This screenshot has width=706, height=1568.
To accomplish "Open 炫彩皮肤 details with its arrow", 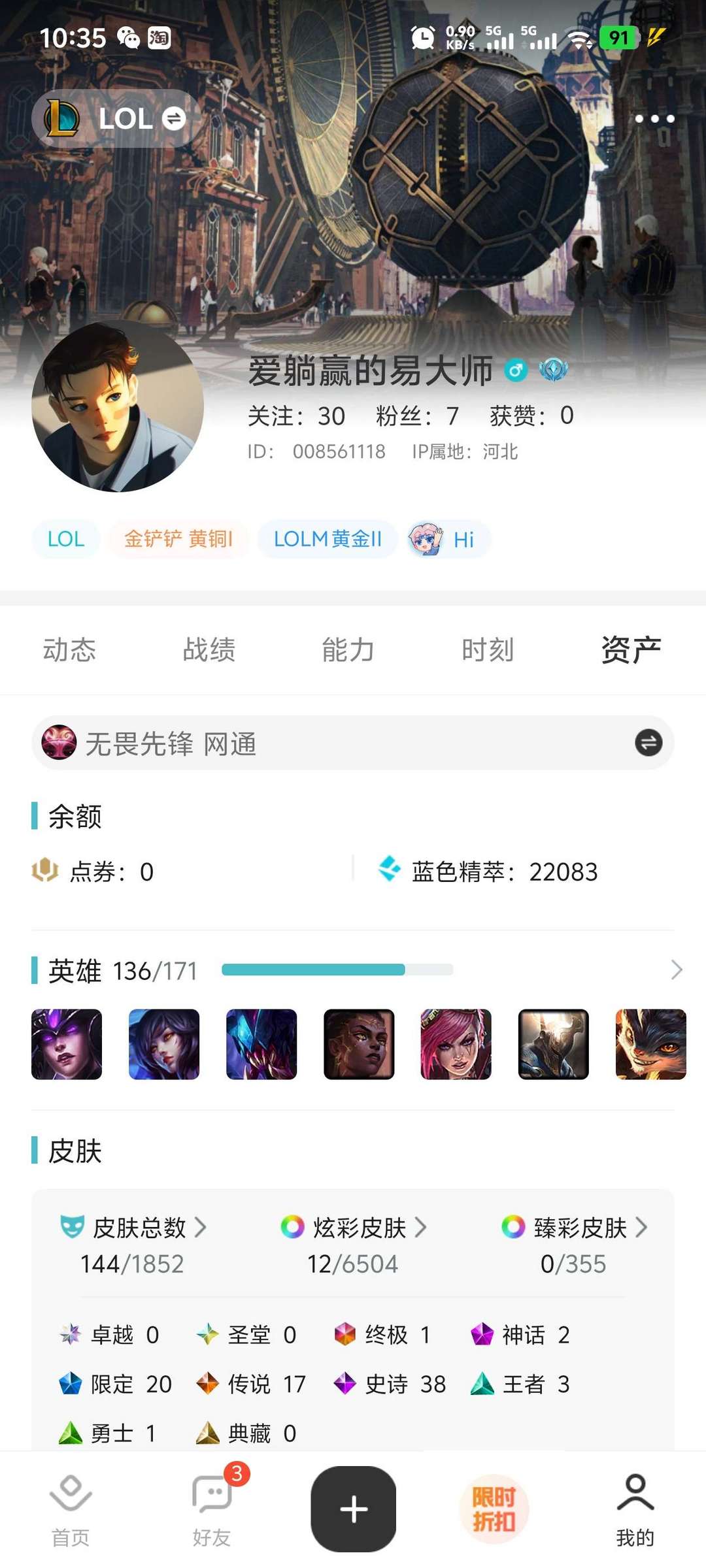I will (421, 1228).
